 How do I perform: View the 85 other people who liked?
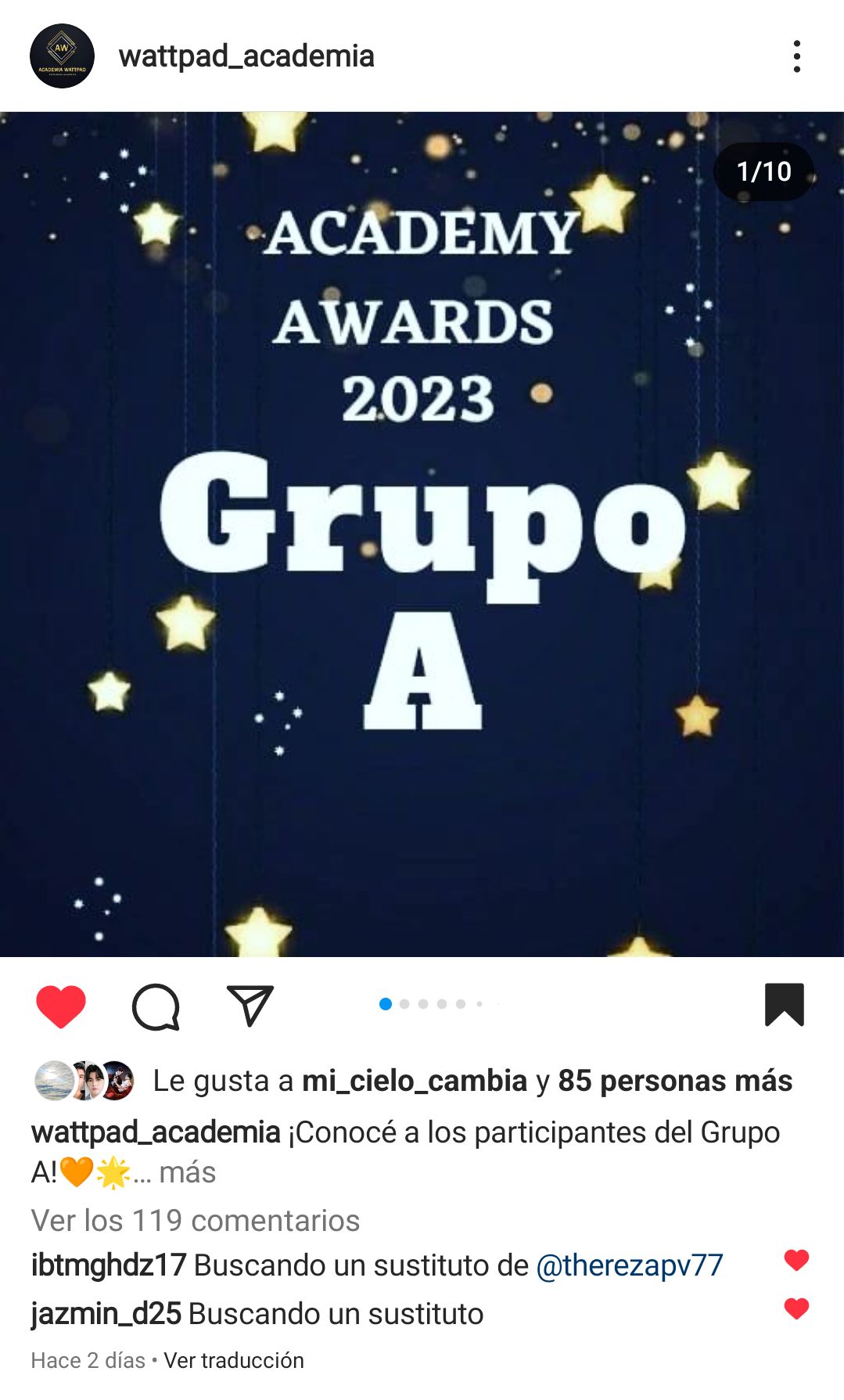(675, 1081)
